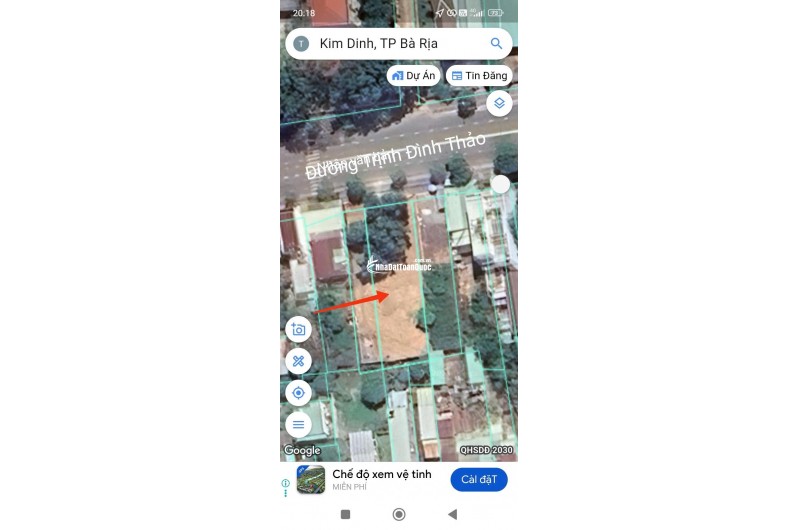Go back using system back button
Screen dimensions: 800x530
(452, 514)
